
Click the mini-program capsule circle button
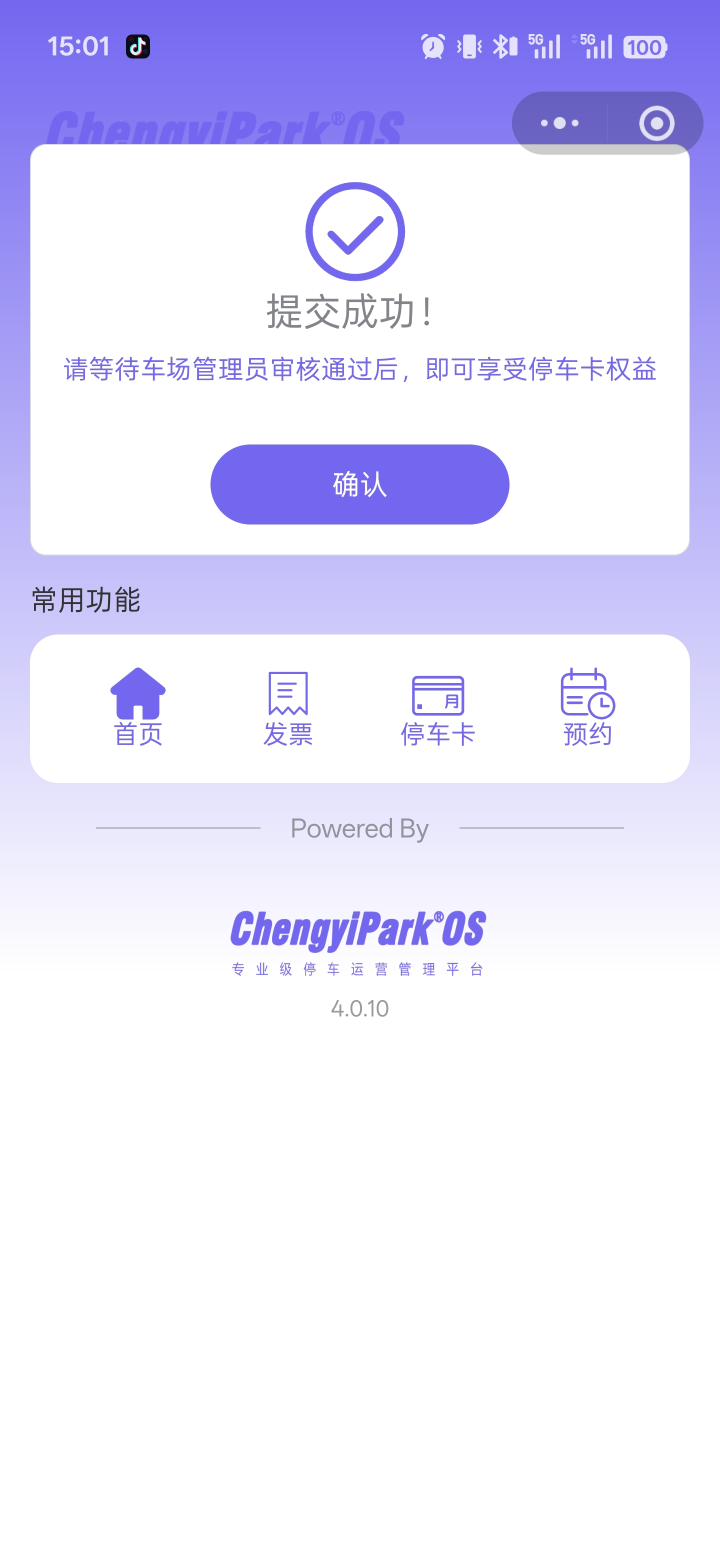(x=656, y=122)
